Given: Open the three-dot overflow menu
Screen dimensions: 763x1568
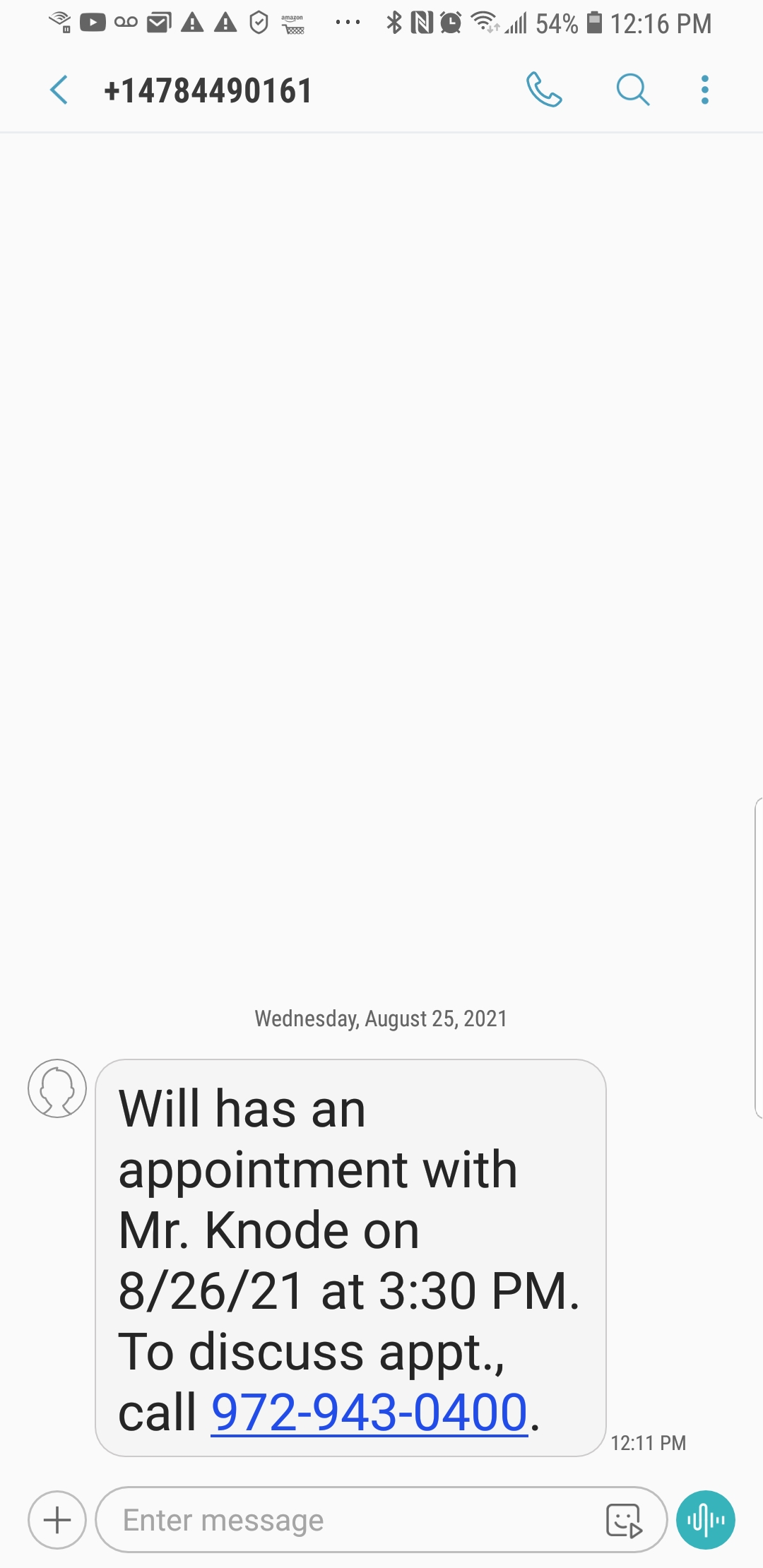Looking at the screenshot, I should pos(704,90).
